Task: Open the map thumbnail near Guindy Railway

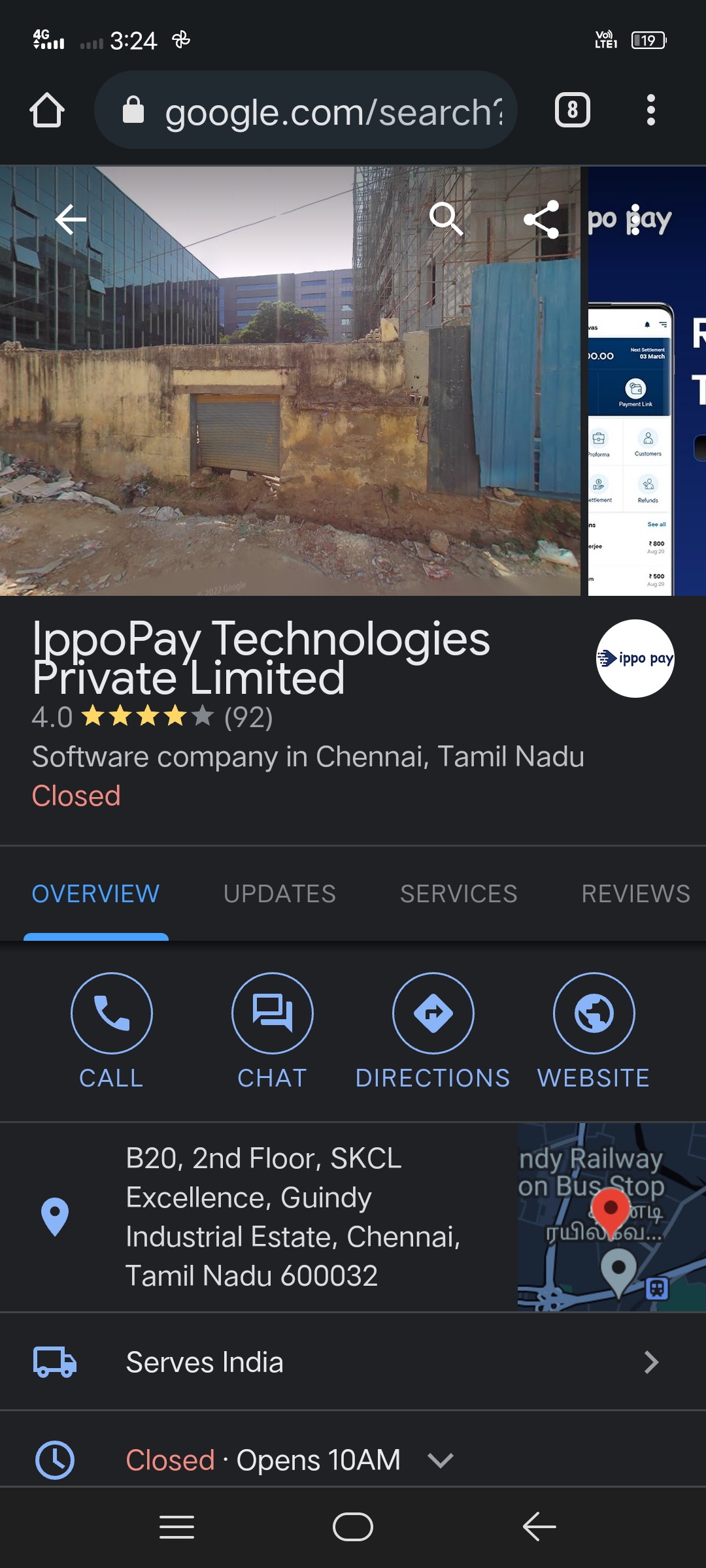Action: 611,1217
